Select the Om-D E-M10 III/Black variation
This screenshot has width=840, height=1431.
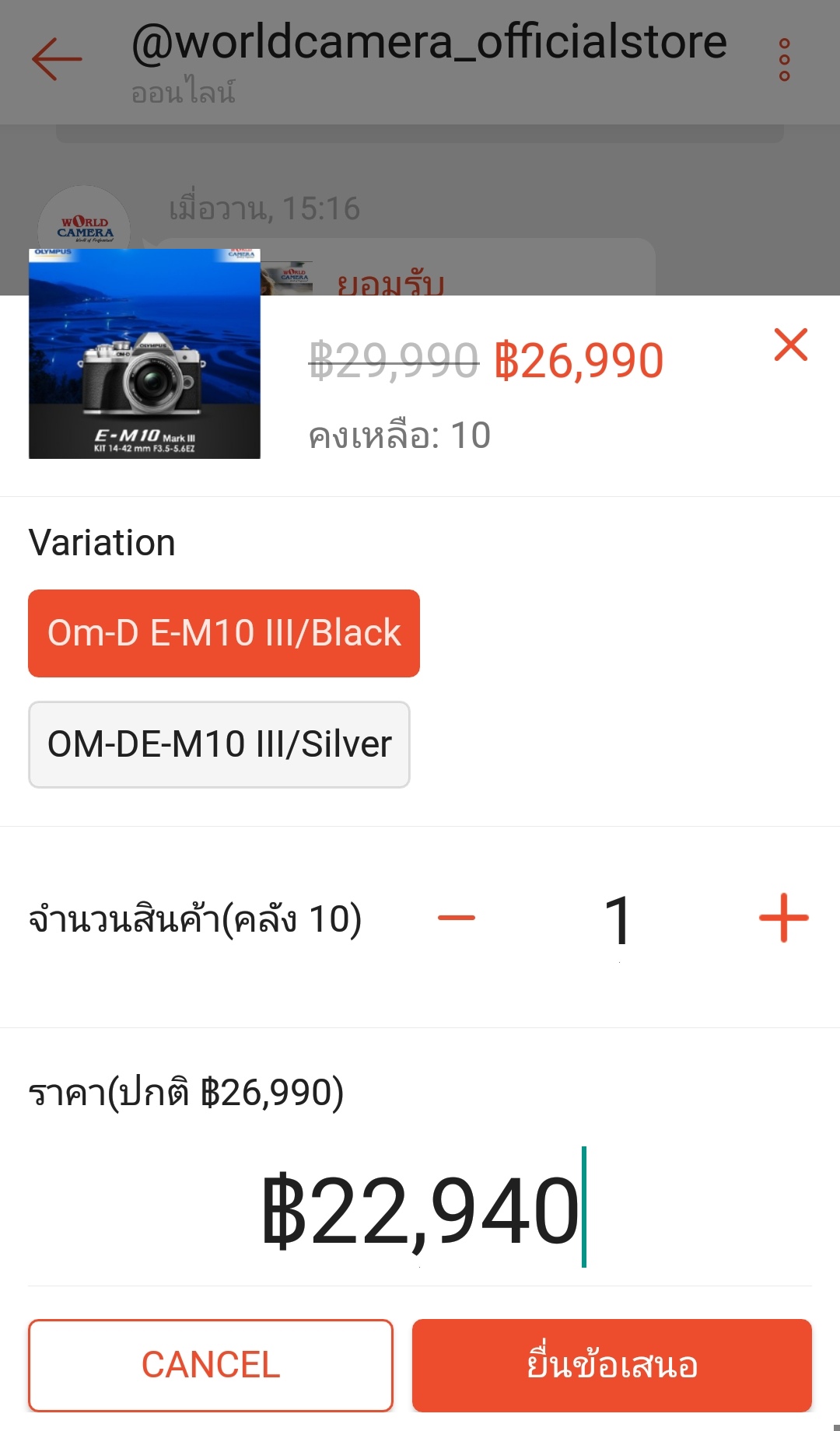coord(224,633)
